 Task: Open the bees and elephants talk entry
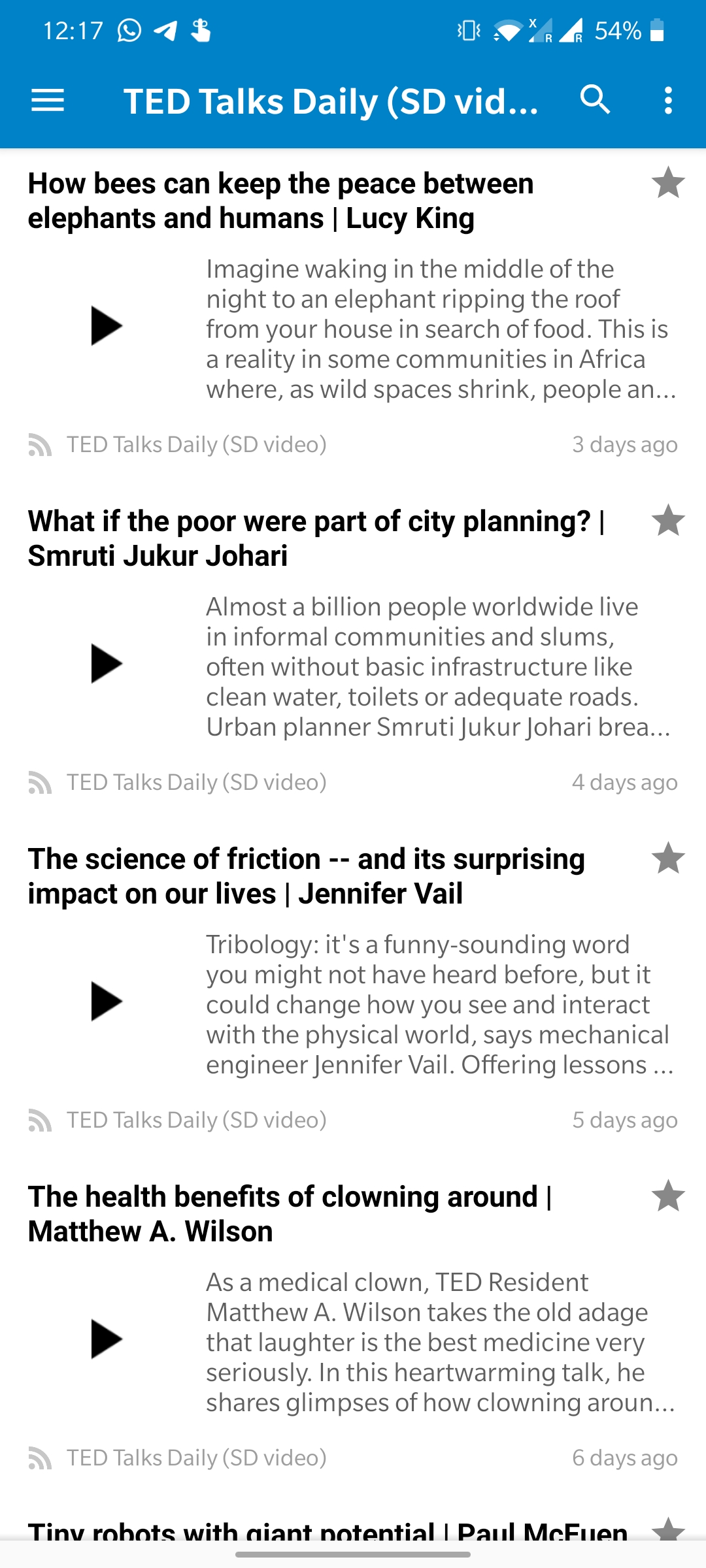[x=281, y=201]
